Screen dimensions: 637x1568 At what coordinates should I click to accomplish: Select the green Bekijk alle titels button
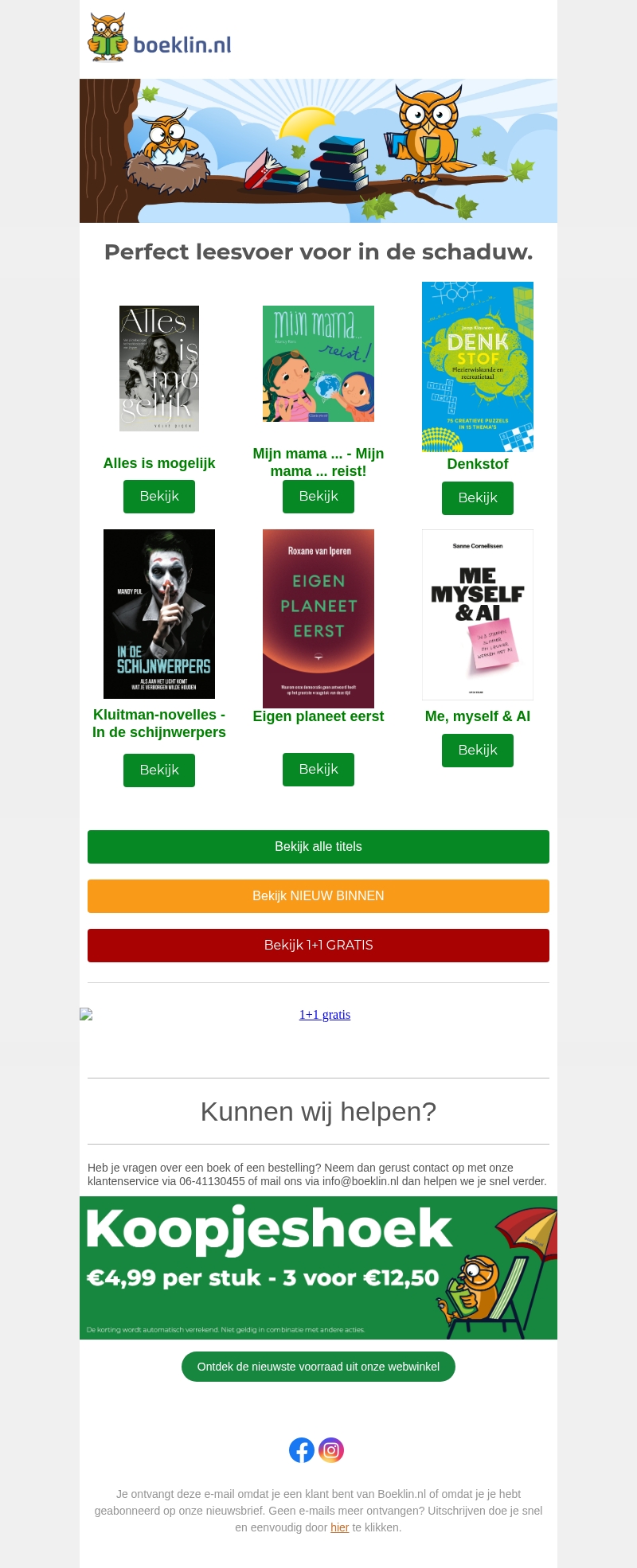318,847
